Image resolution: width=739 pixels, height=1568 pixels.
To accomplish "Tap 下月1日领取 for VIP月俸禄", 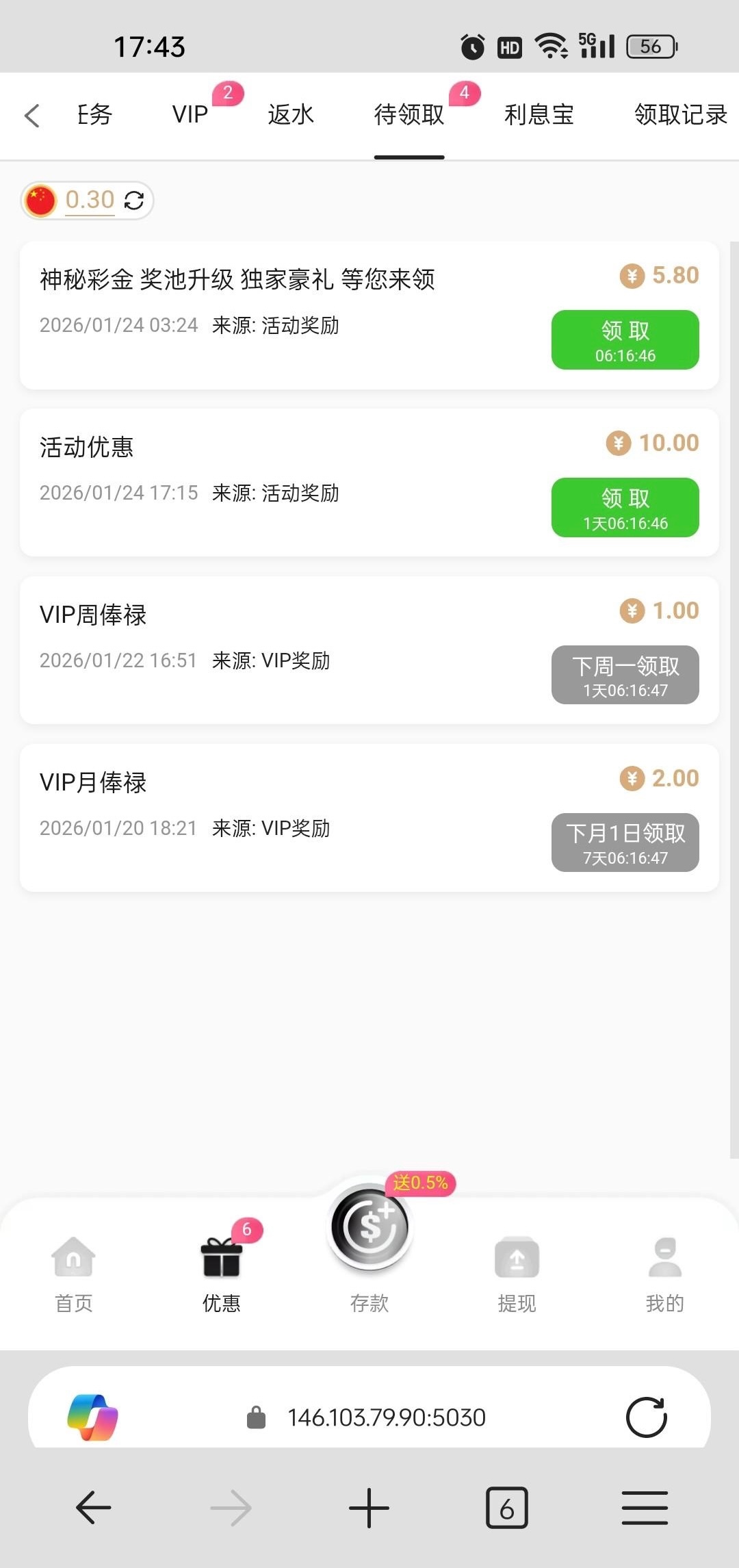I will coord(625,843).
